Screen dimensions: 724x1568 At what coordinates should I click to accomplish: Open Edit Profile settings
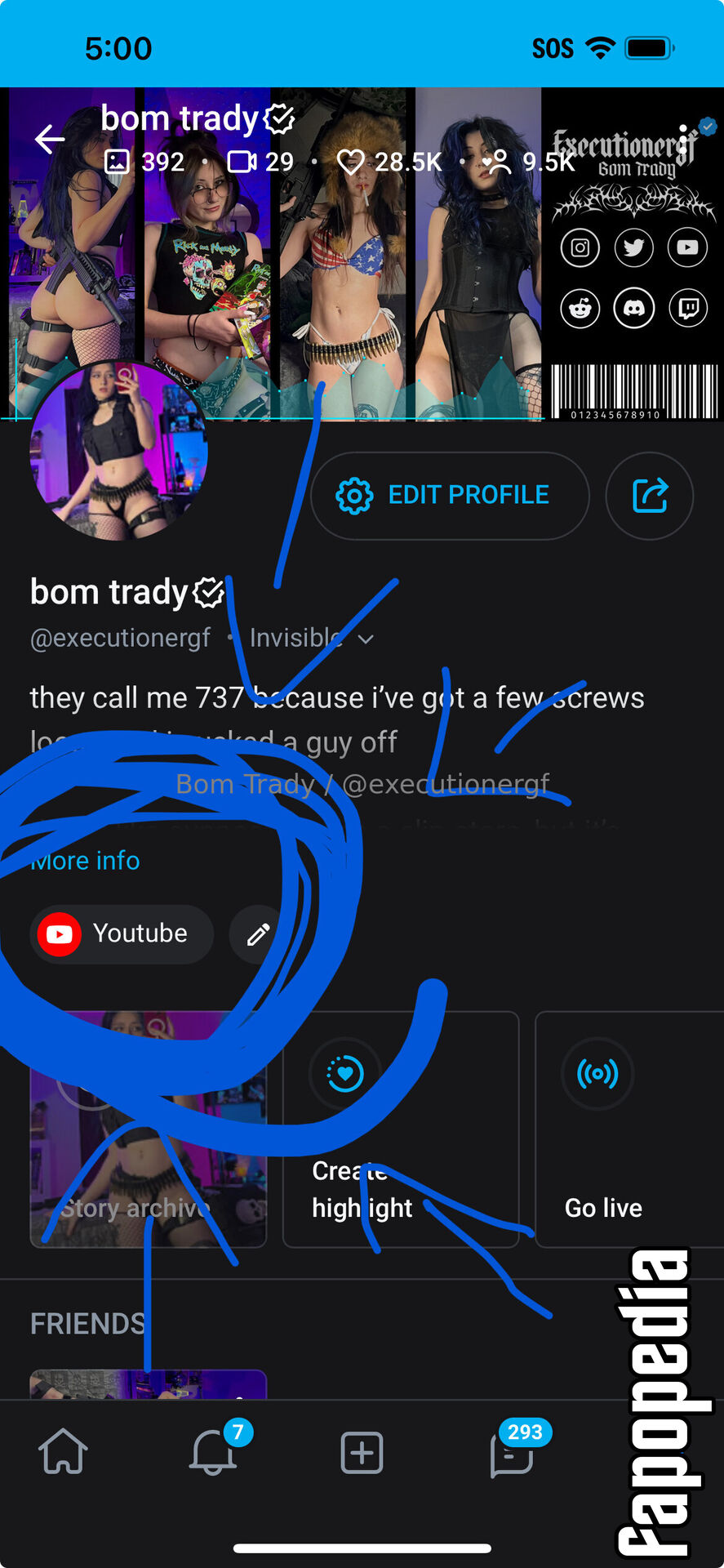click(450, 495)
